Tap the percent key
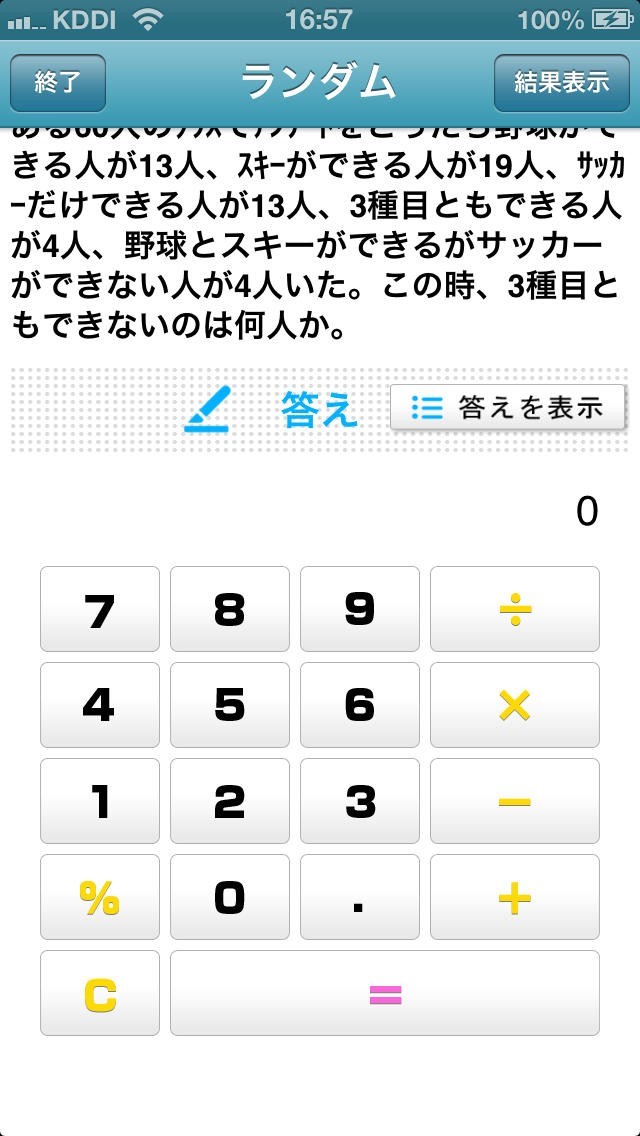Image resolution: width=640 pixels, height=1136 pixels. tap(100, 897)
